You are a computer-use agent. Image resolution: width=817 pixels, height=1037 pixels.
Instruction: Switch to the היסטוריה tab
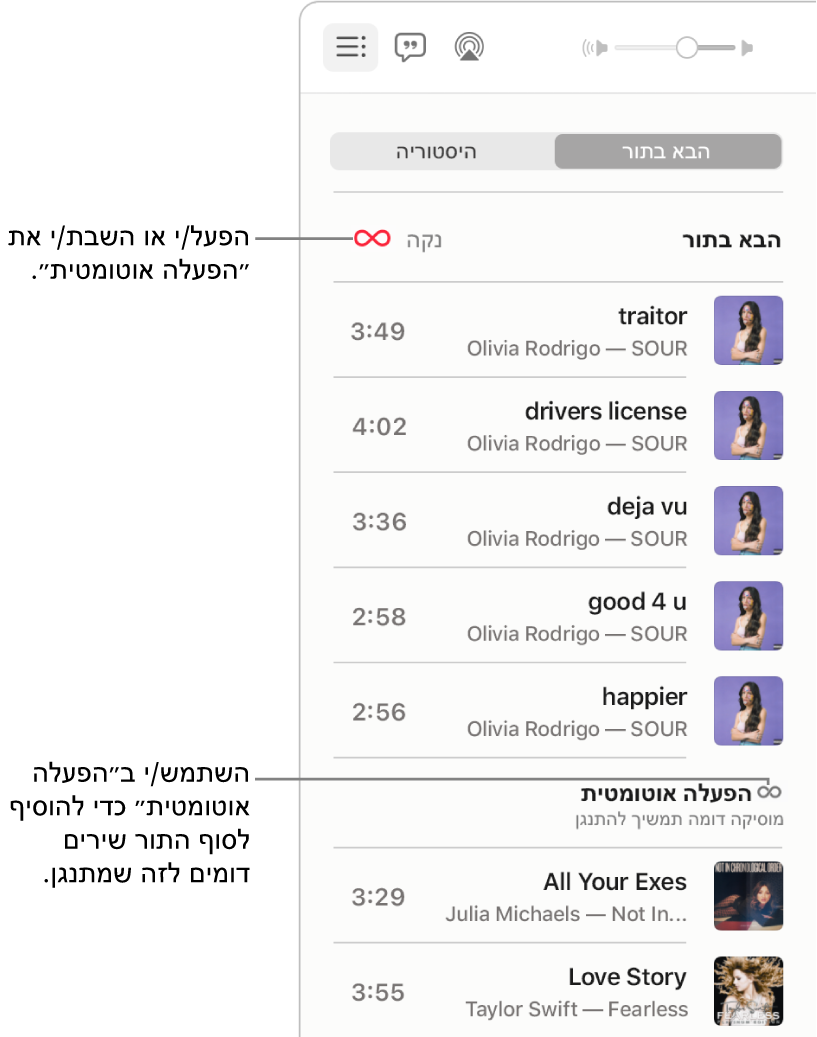[441, 151]
